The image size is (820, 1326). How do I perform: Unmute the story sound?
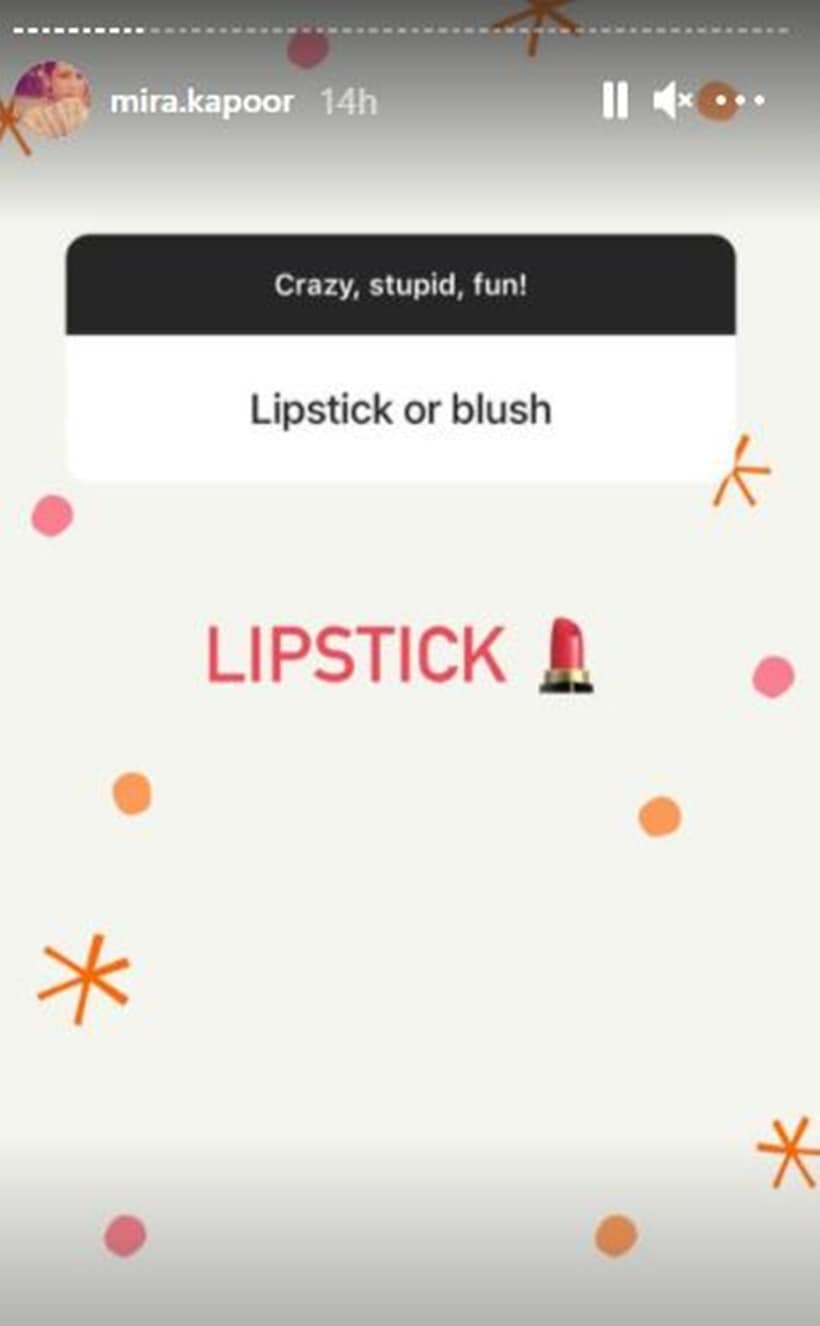[672, 101]
